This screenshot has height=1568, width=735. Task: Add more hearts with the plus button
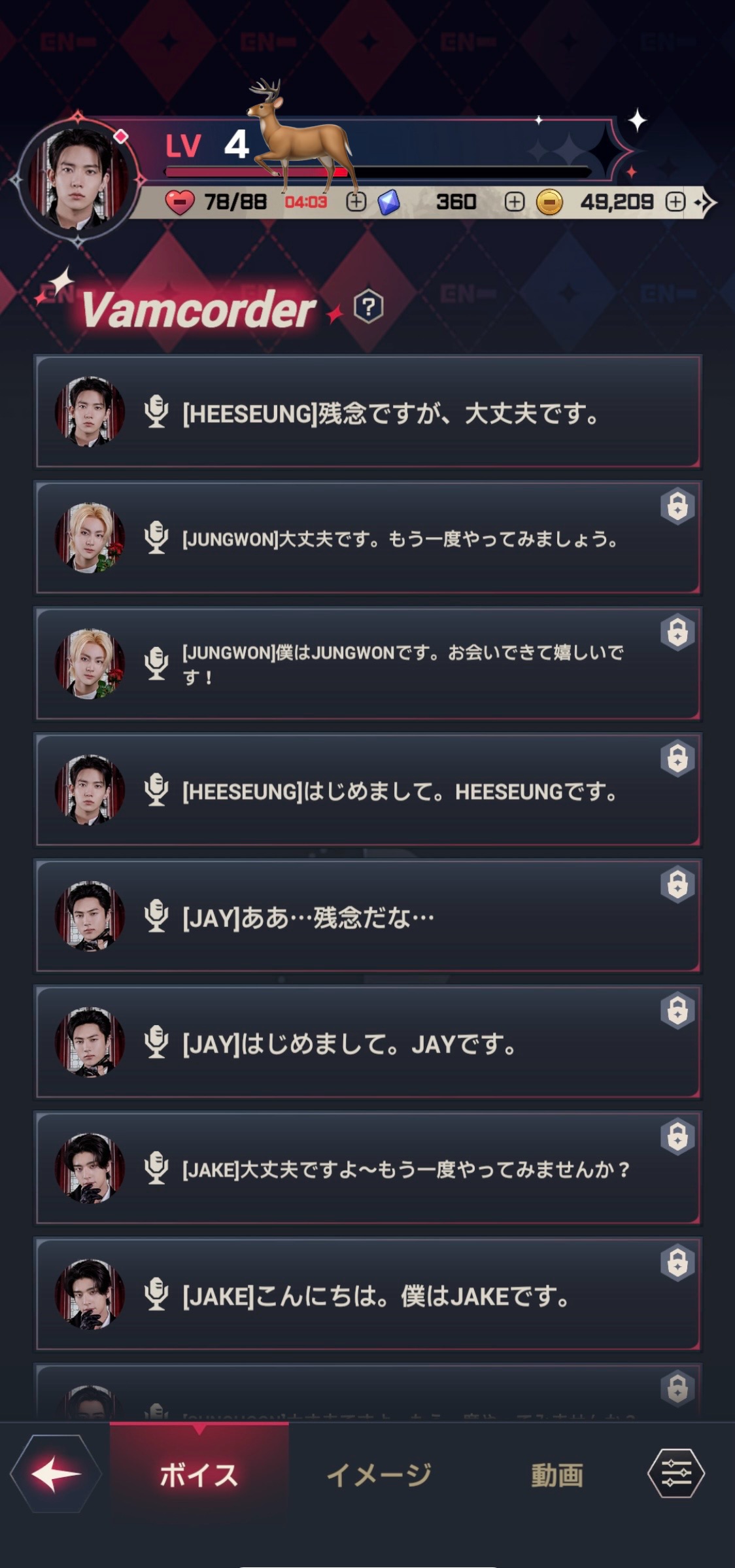pyautogui.click(x=356, y=202)
